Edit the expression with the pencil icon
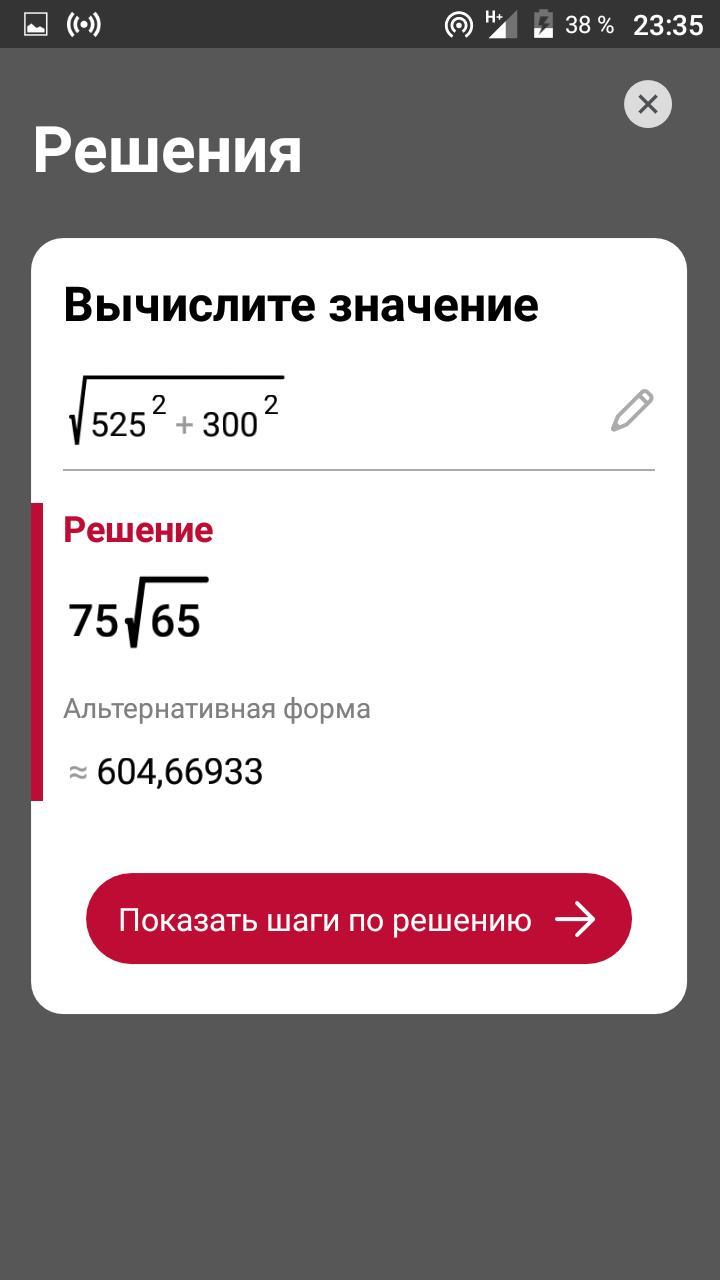The width and height of the screenshot is (720, 1280). [632, 411]
